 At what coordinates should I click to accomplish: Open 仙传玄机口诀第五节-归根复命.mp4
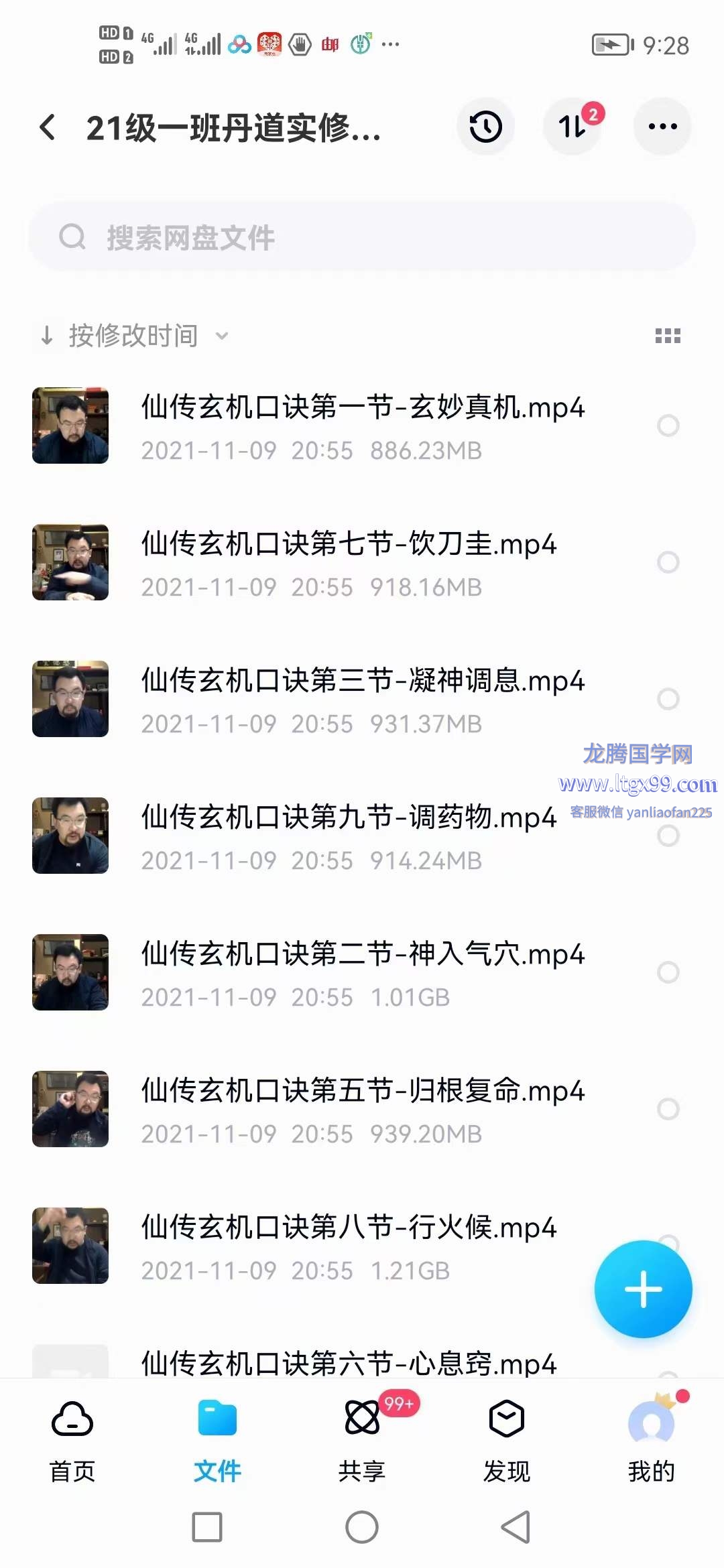click(x=362, y=1091)
